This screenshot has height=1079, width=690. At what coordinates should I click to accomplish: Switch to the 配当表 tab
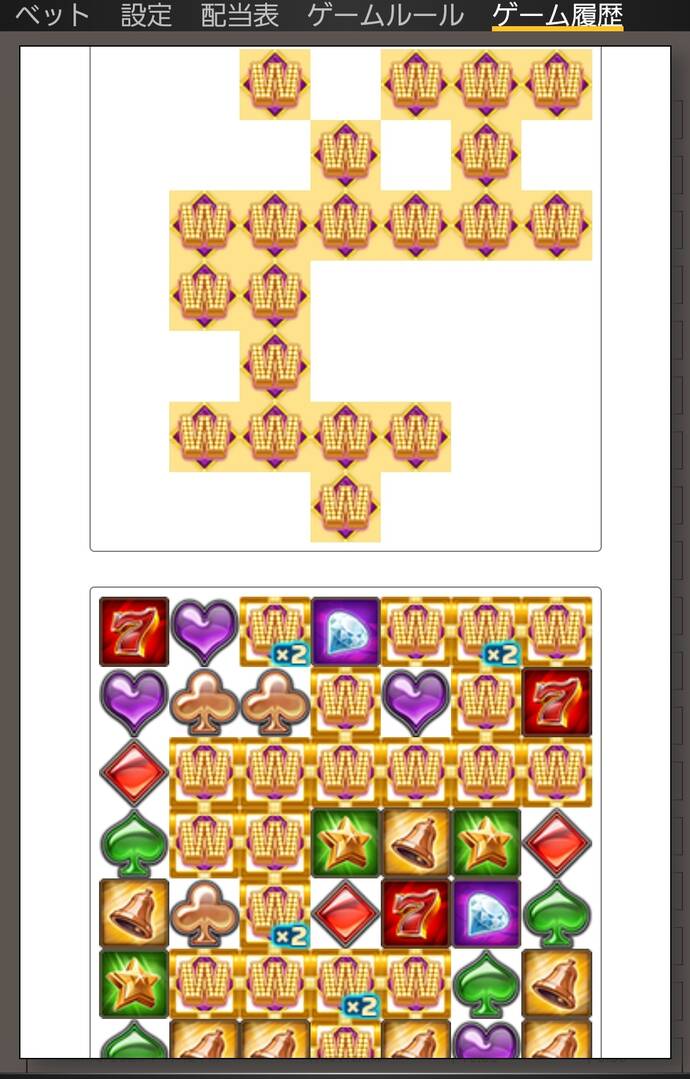tap(240, 15)
